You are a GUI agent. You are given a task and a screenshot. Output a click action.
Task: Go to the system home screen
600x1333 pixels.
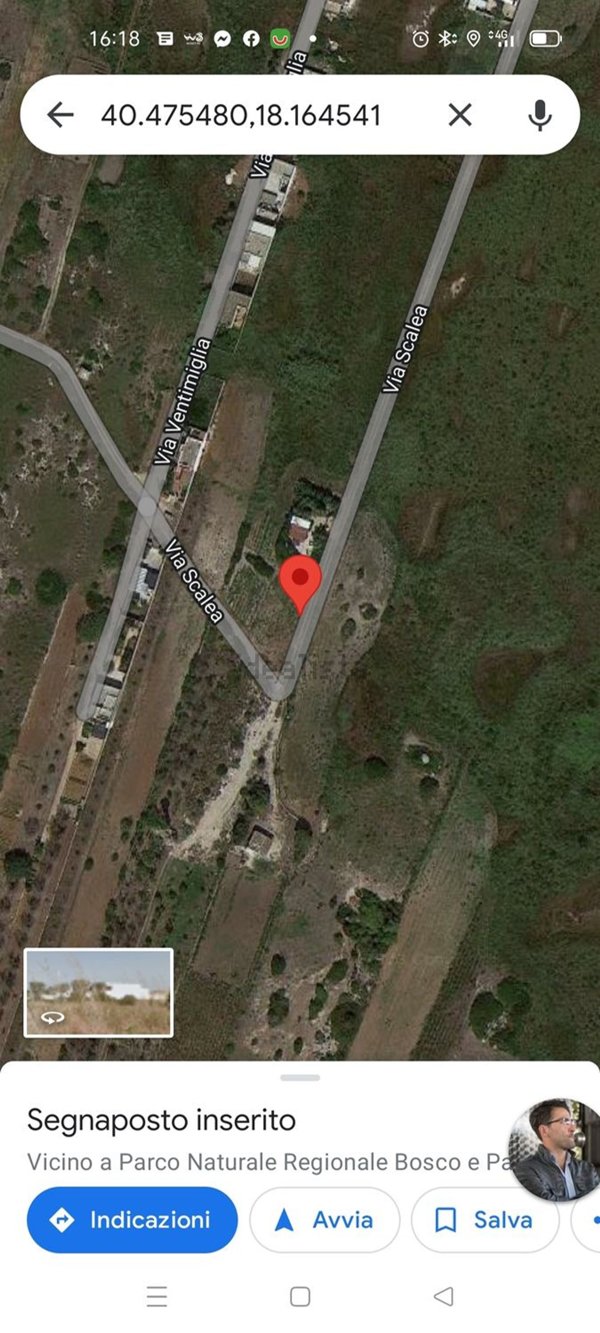click(300, 1297)
